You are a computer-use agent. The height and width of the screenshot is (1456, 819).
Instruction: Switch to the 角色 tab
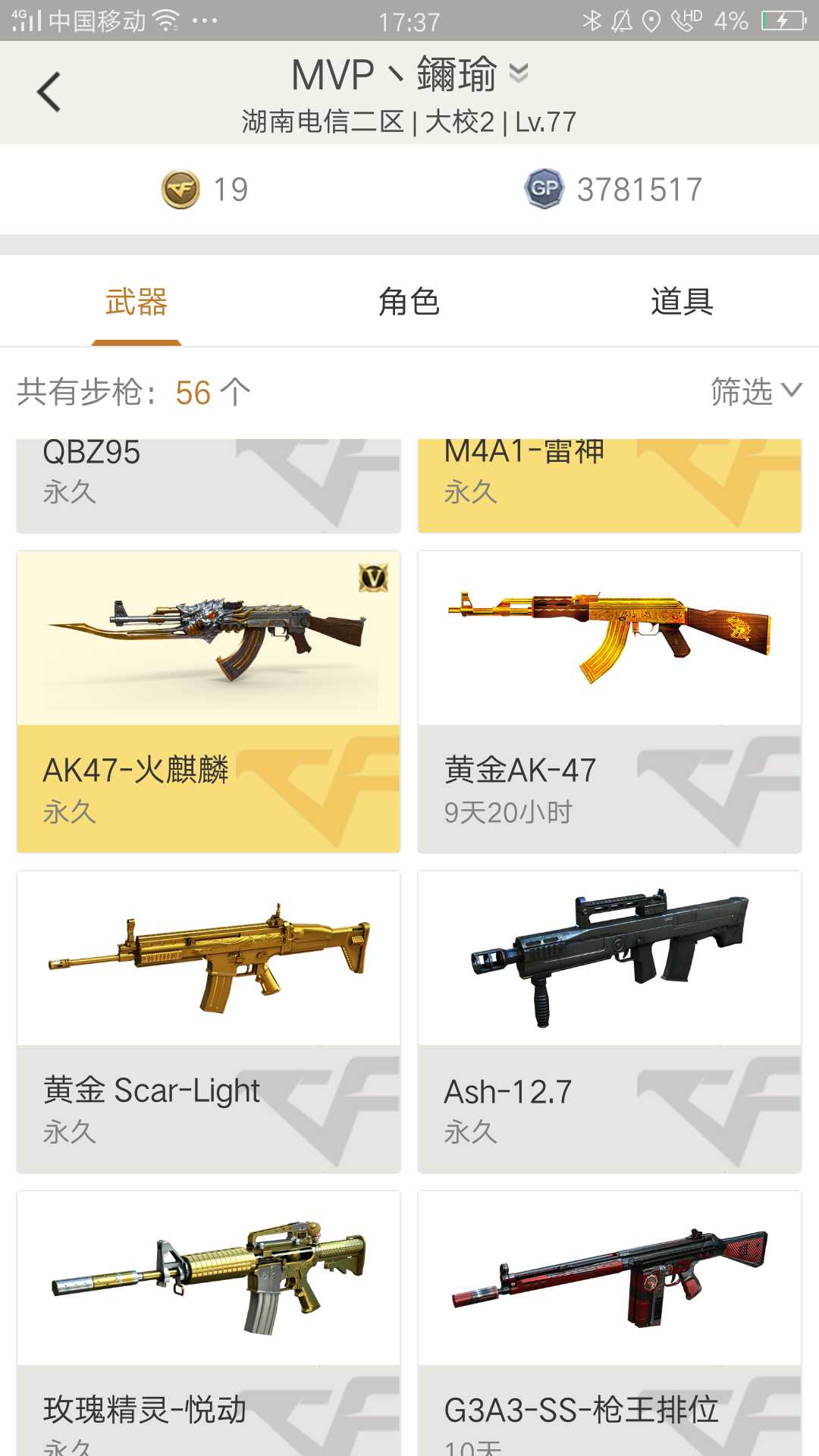(409, 302)
